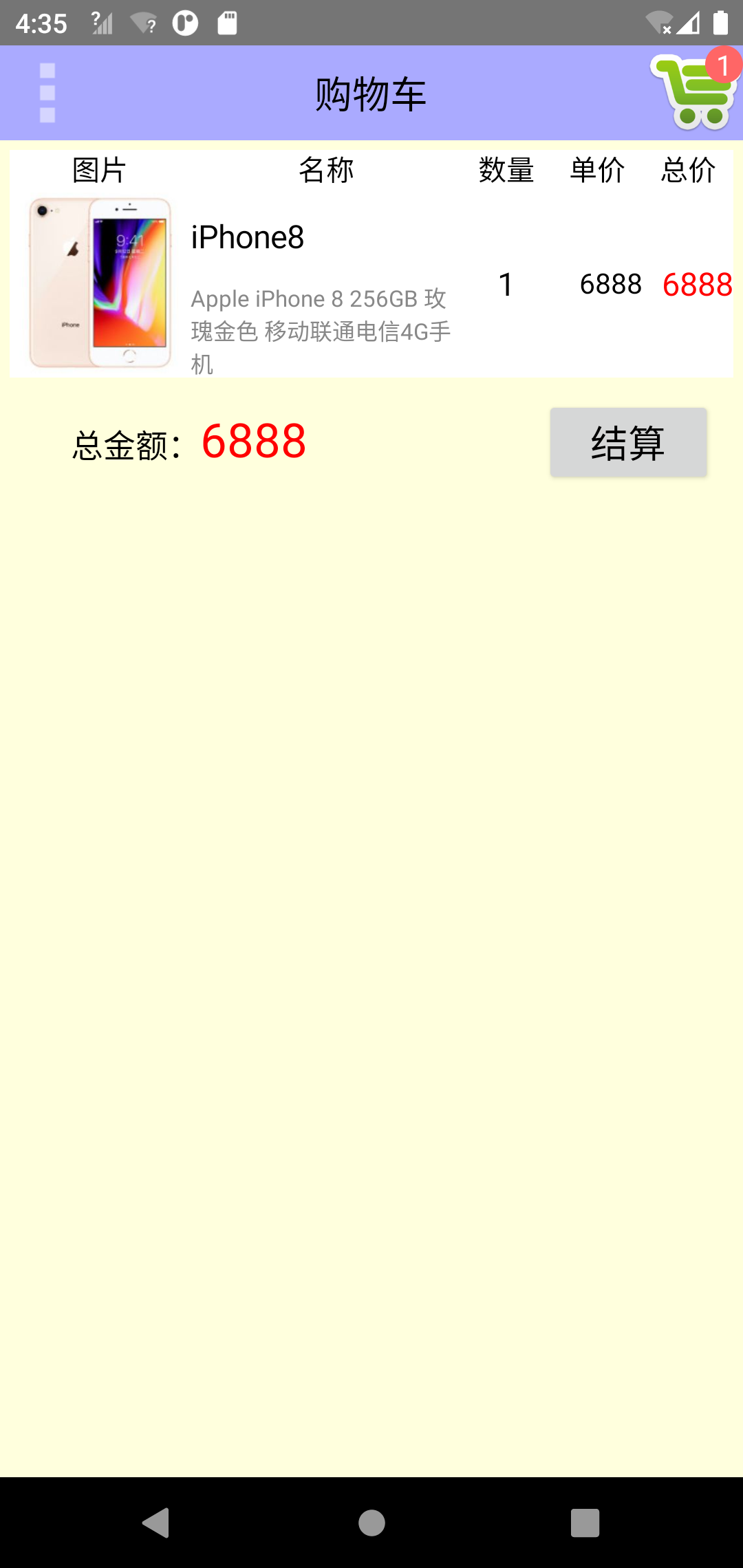Tap the Wi-Fi status icon
The height and width of the screenshot is (1568, 743).
[658, 23]
